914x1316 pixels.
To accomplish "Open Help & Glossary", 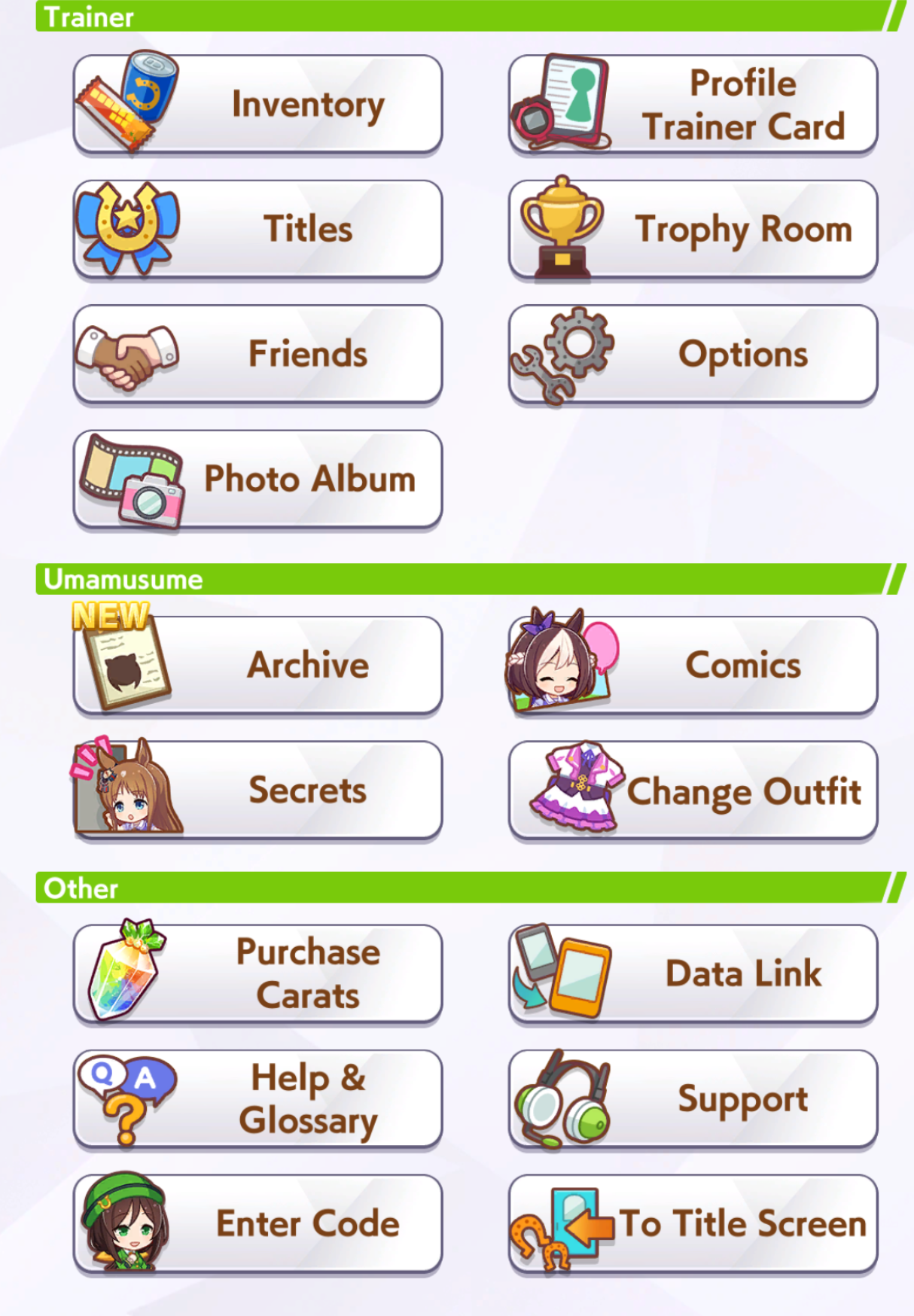I will (257, 1098).
